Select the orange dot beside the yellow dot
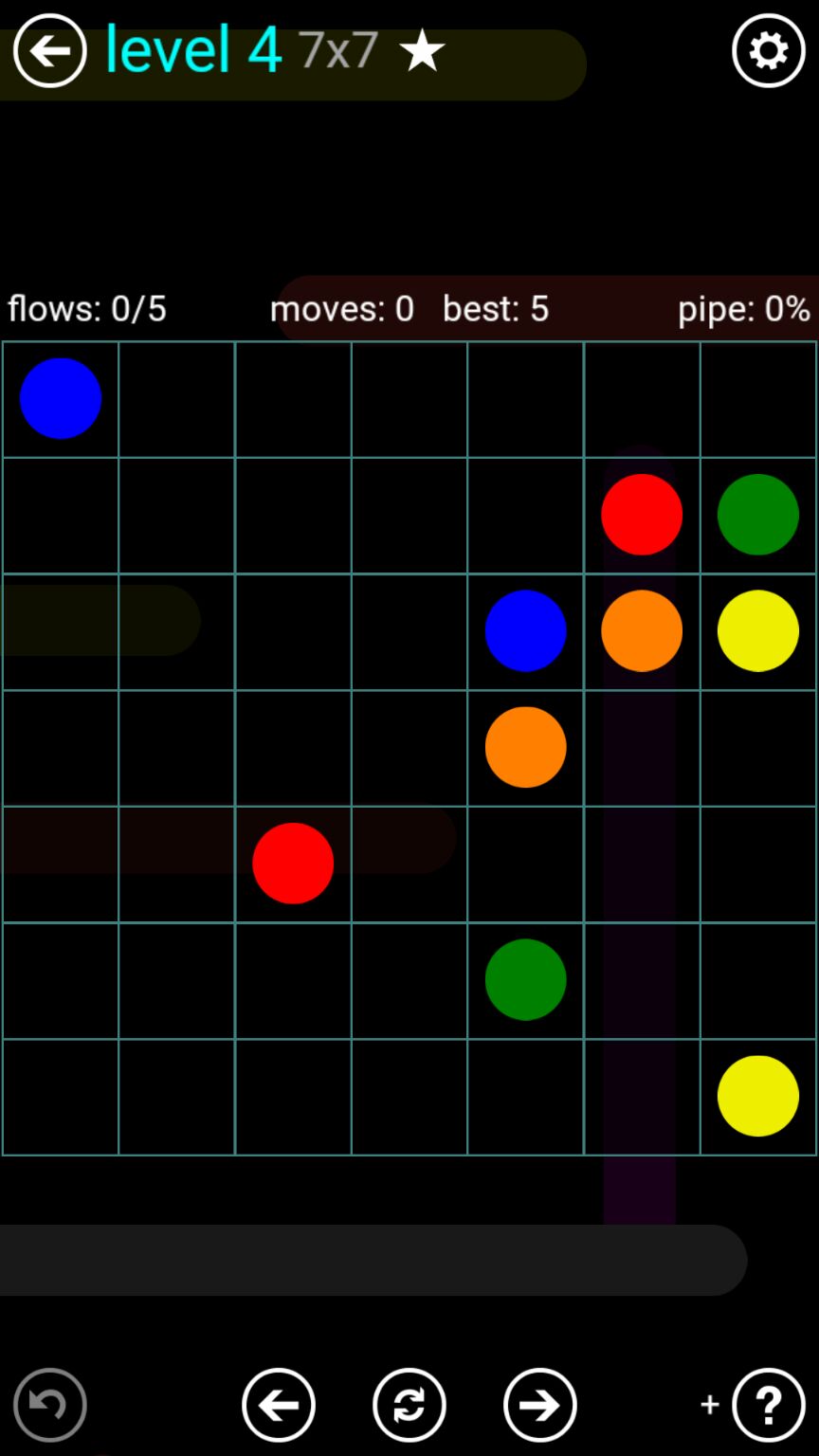The height and width of the screenshot is (1456, 819). pos(642,631)
